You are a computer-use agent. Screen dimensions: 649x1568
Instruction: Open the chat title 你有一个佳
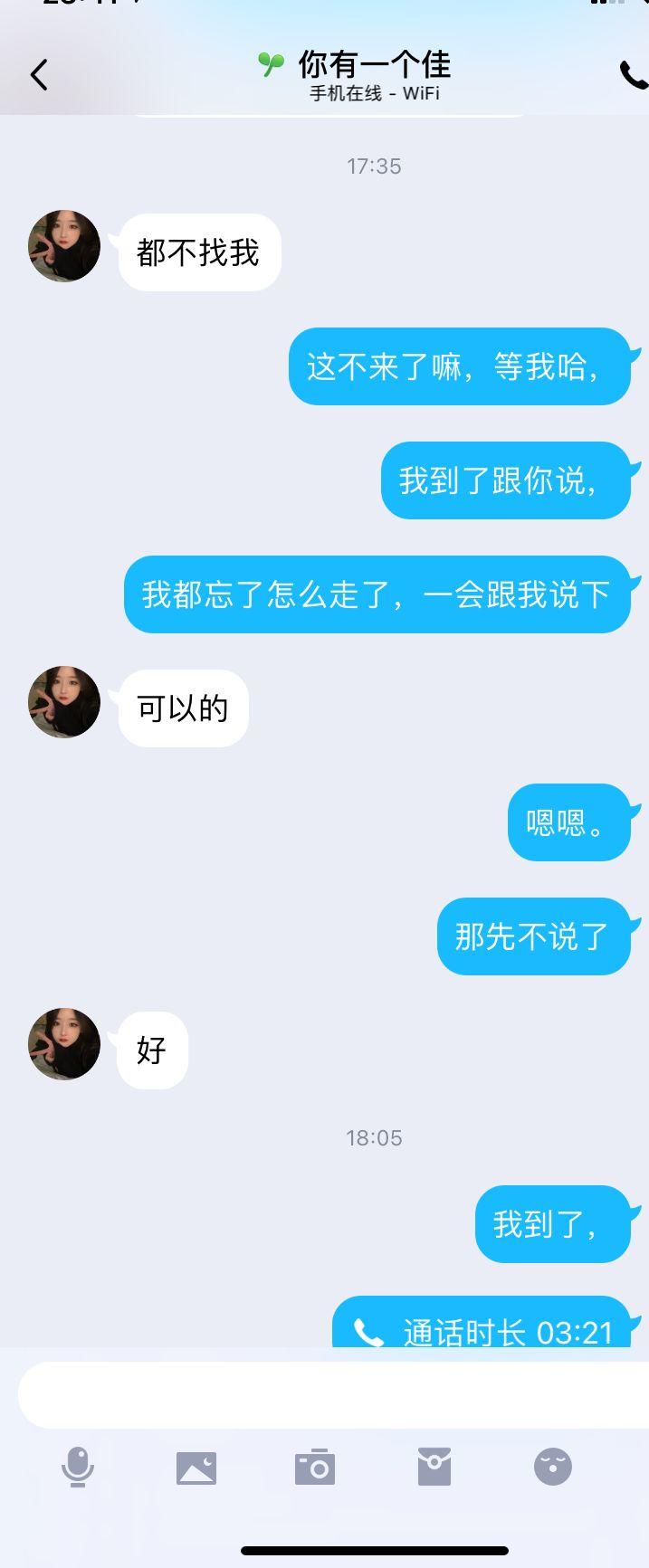(373, 65)
